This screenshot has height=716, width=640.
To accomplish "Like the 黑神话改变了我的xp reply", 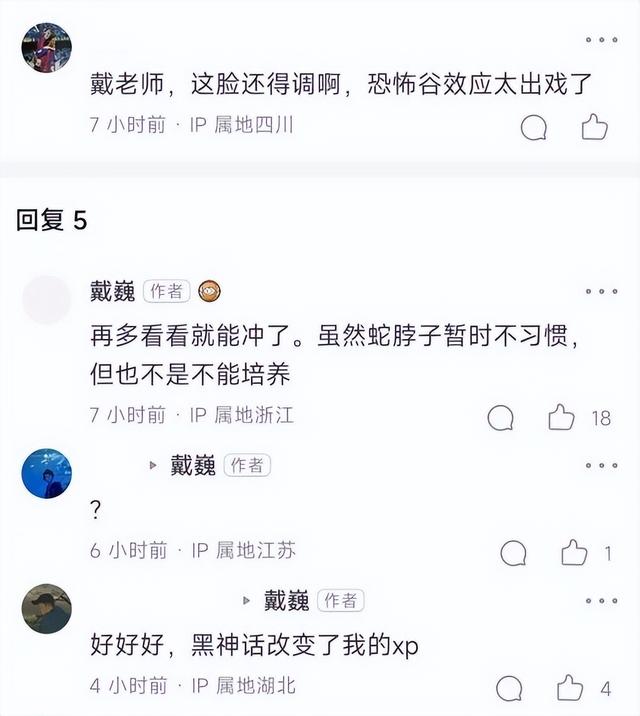I will [x=570, y=687].
